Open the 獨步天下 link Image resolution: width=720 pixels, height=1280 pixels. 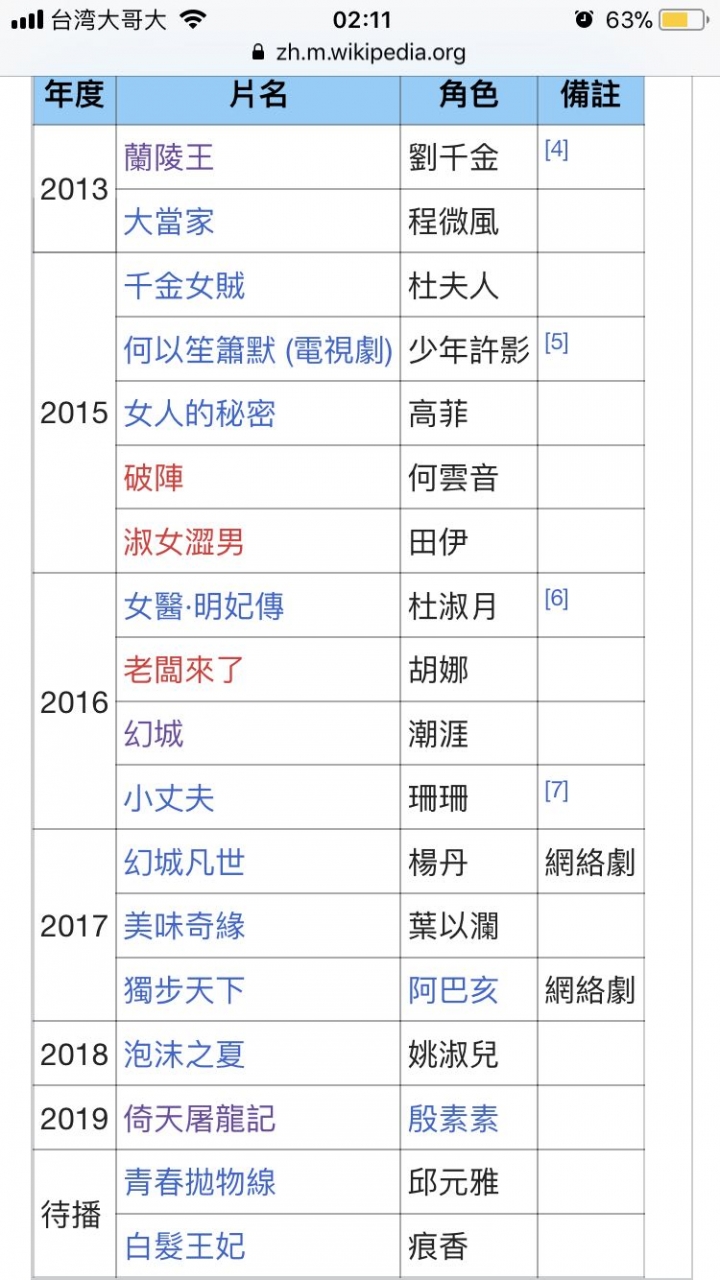pyautogui.click(x=184, y=990)
